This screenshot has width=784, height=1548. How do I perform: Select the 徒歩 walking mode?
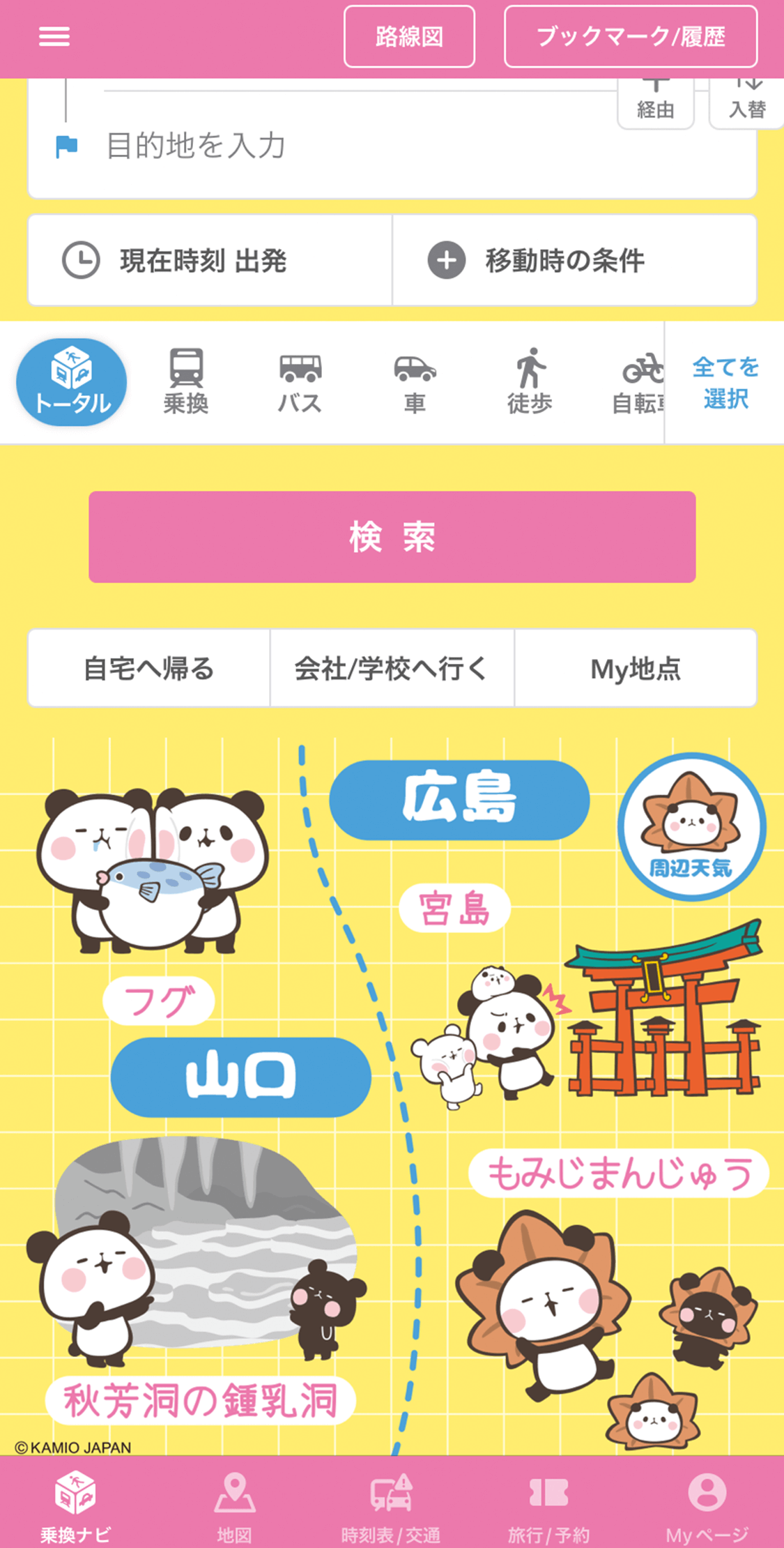click(530, 382)
